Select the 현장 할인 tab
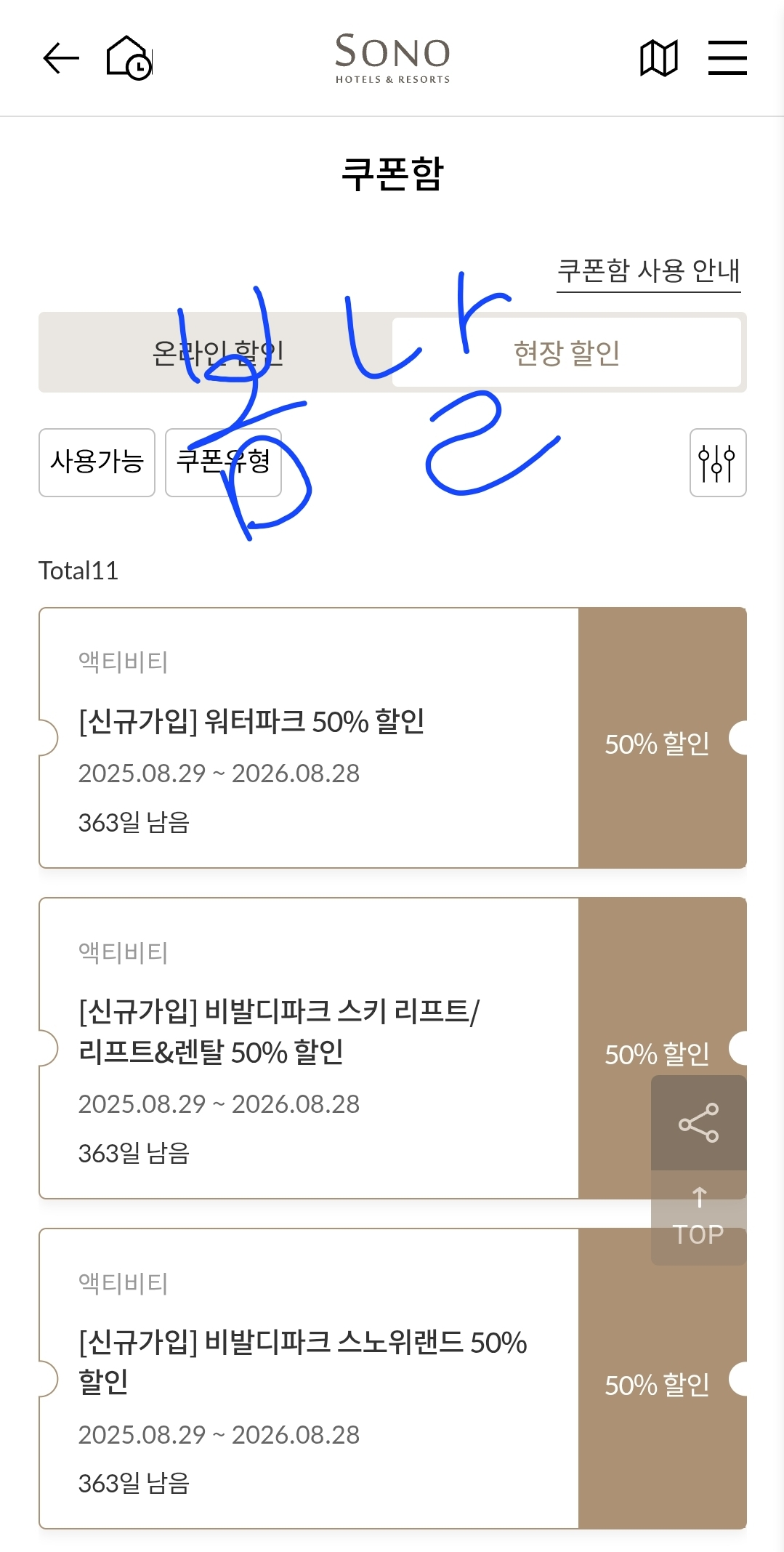 pos(567,353)
